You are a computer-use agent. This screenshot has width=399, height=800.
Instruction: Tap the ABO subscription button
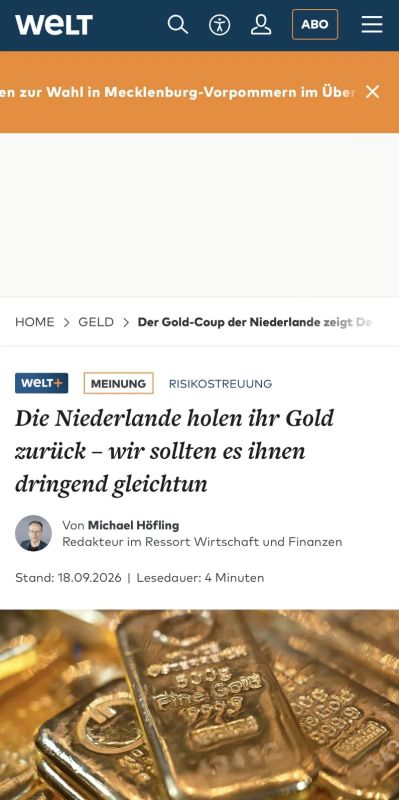coord(315,24)
